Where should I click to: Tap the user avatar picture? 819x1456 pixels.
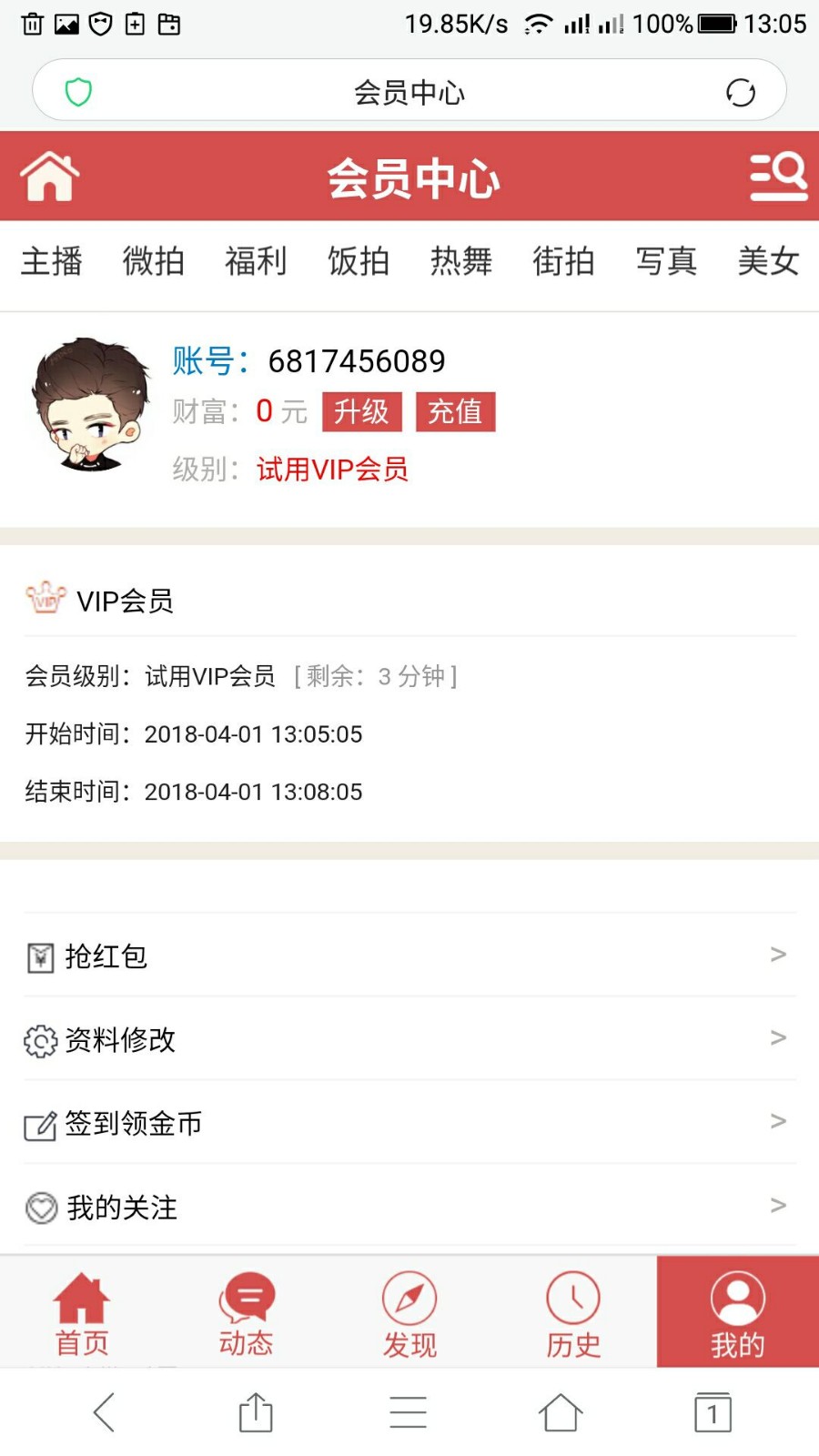point(88,409)
